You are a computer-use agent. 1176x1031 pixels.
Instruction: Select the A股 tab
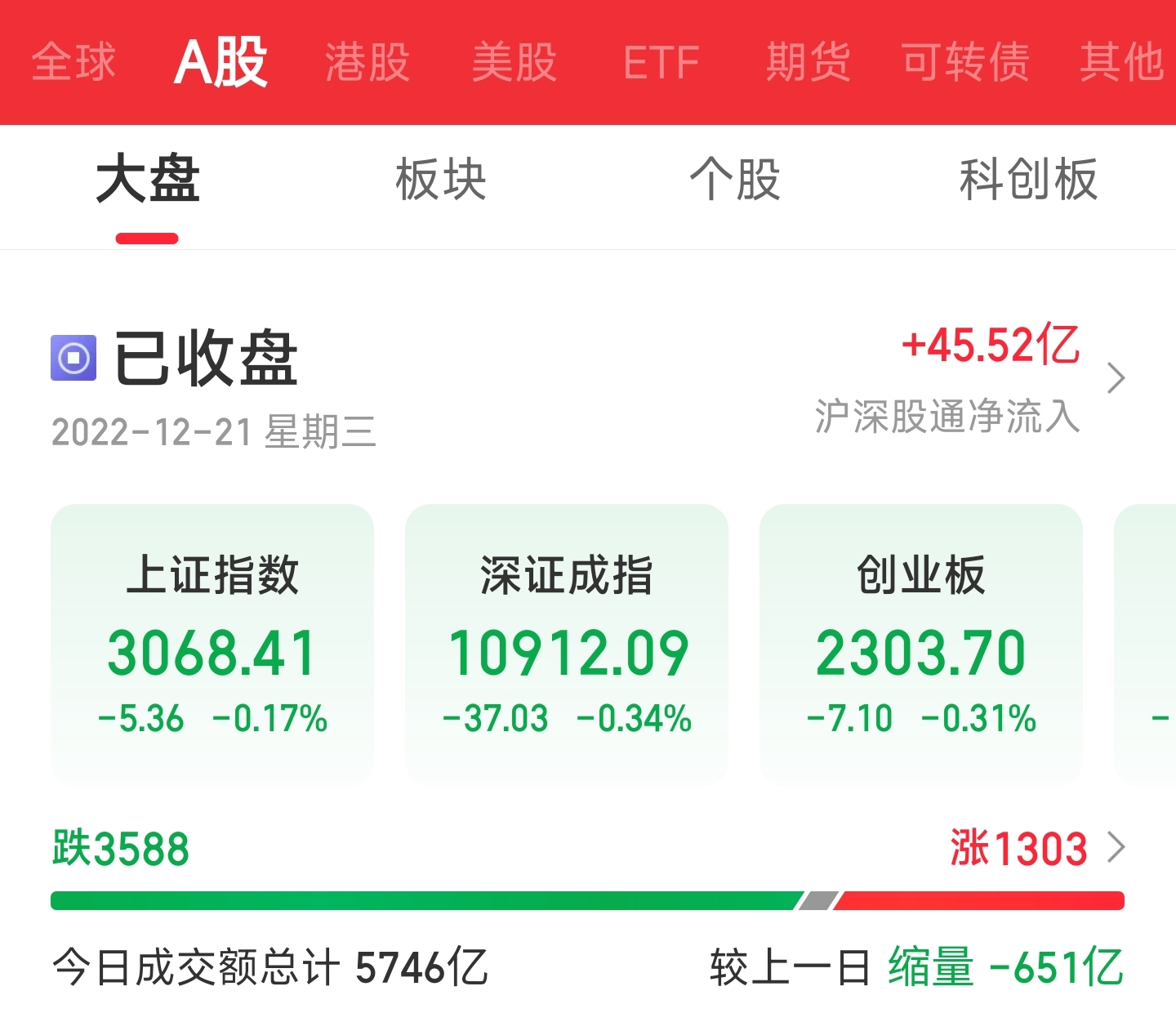point(220,62)
